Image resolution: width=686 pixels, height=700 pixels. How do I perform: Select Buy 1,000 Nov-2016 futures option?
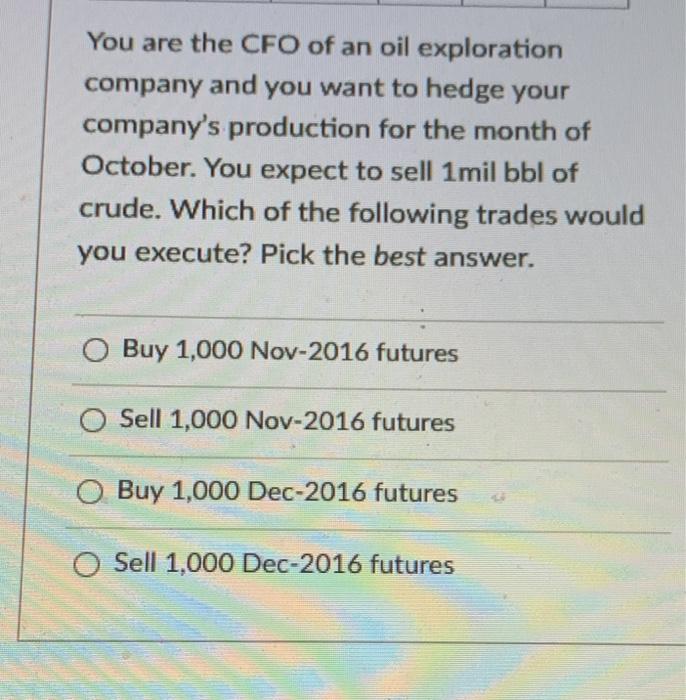tap(97, 351)
